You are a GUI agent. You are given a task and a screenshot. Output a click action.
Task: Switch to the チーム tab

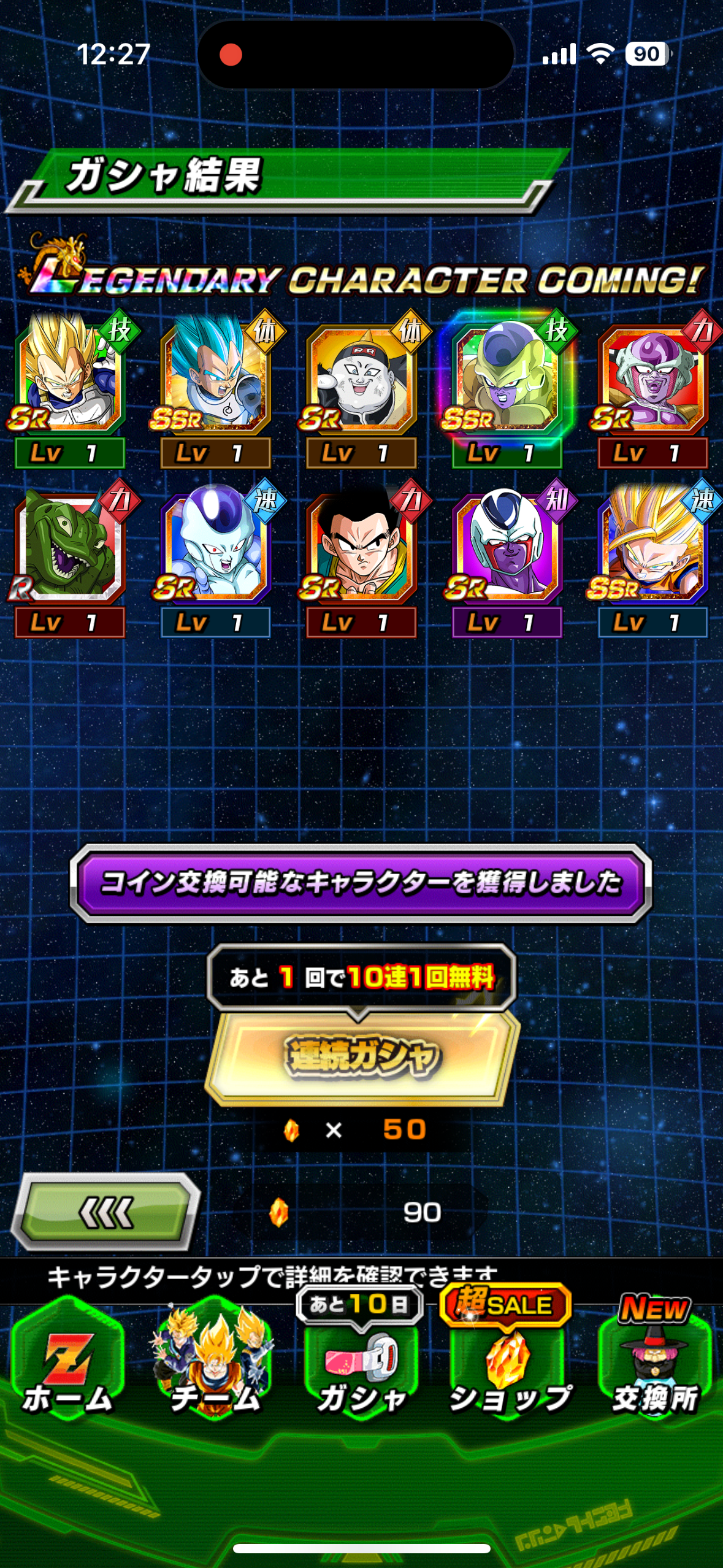214,1359
